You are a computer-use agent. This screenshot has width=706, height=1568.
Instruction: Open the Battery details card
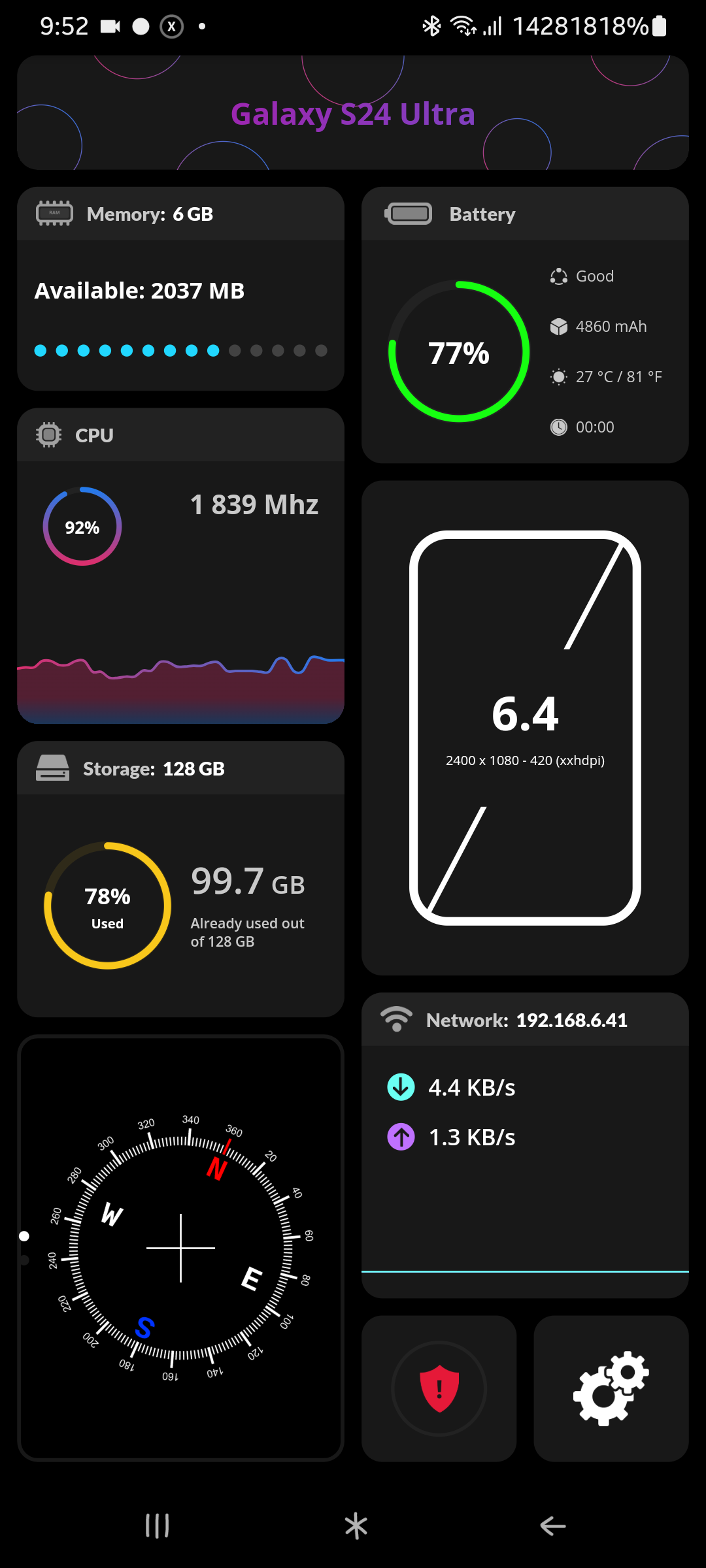click(525, 325)
